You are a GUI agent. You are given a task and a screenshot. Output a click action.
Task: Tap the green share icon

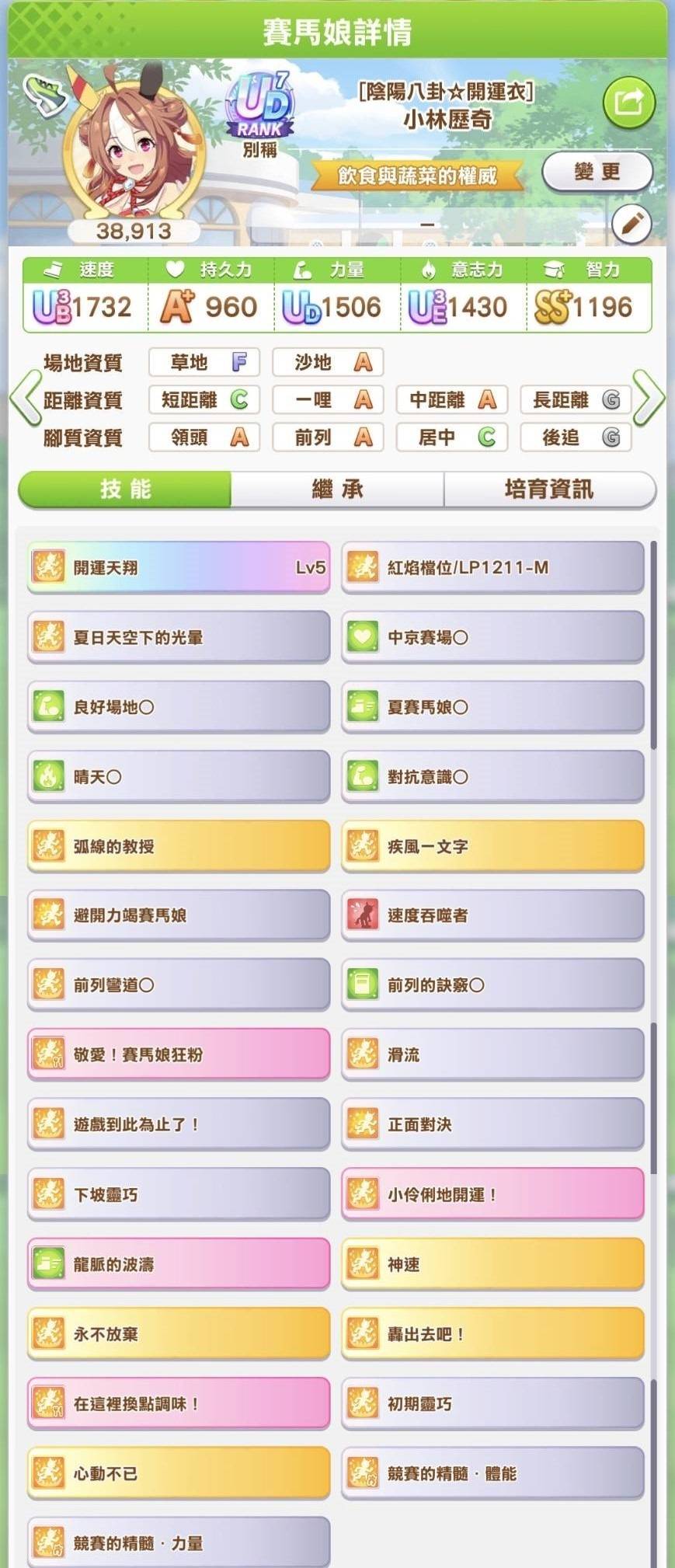coord(628,102)
